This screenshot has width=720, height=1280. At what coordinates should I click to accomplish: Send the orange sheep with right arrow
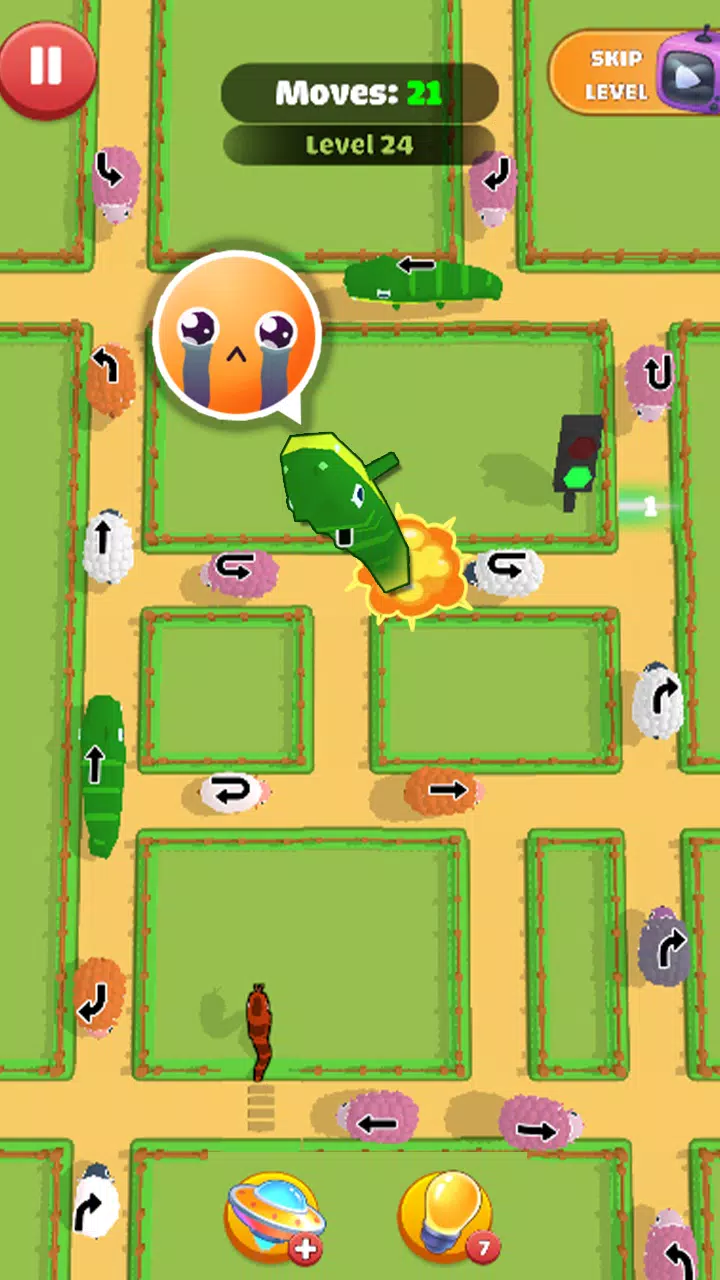pyautogui.click(x=443, y=790)
